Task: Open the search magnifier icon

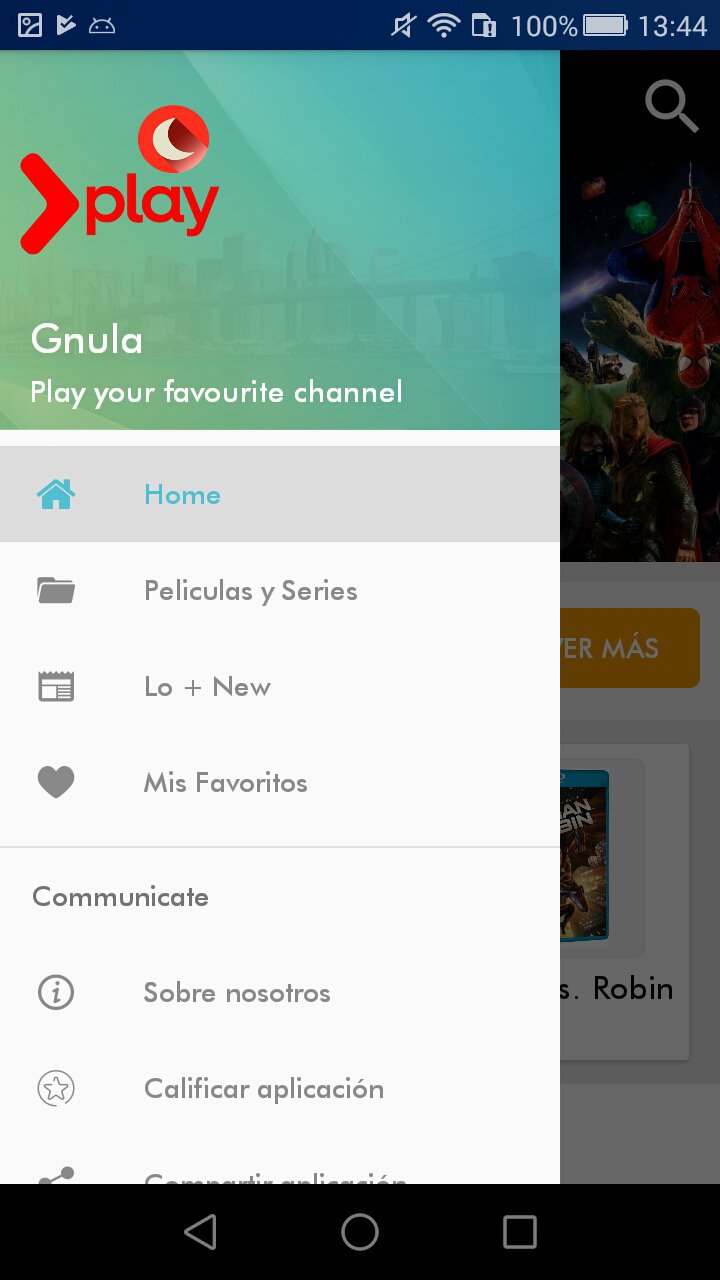Action: (x=671, y=106)
